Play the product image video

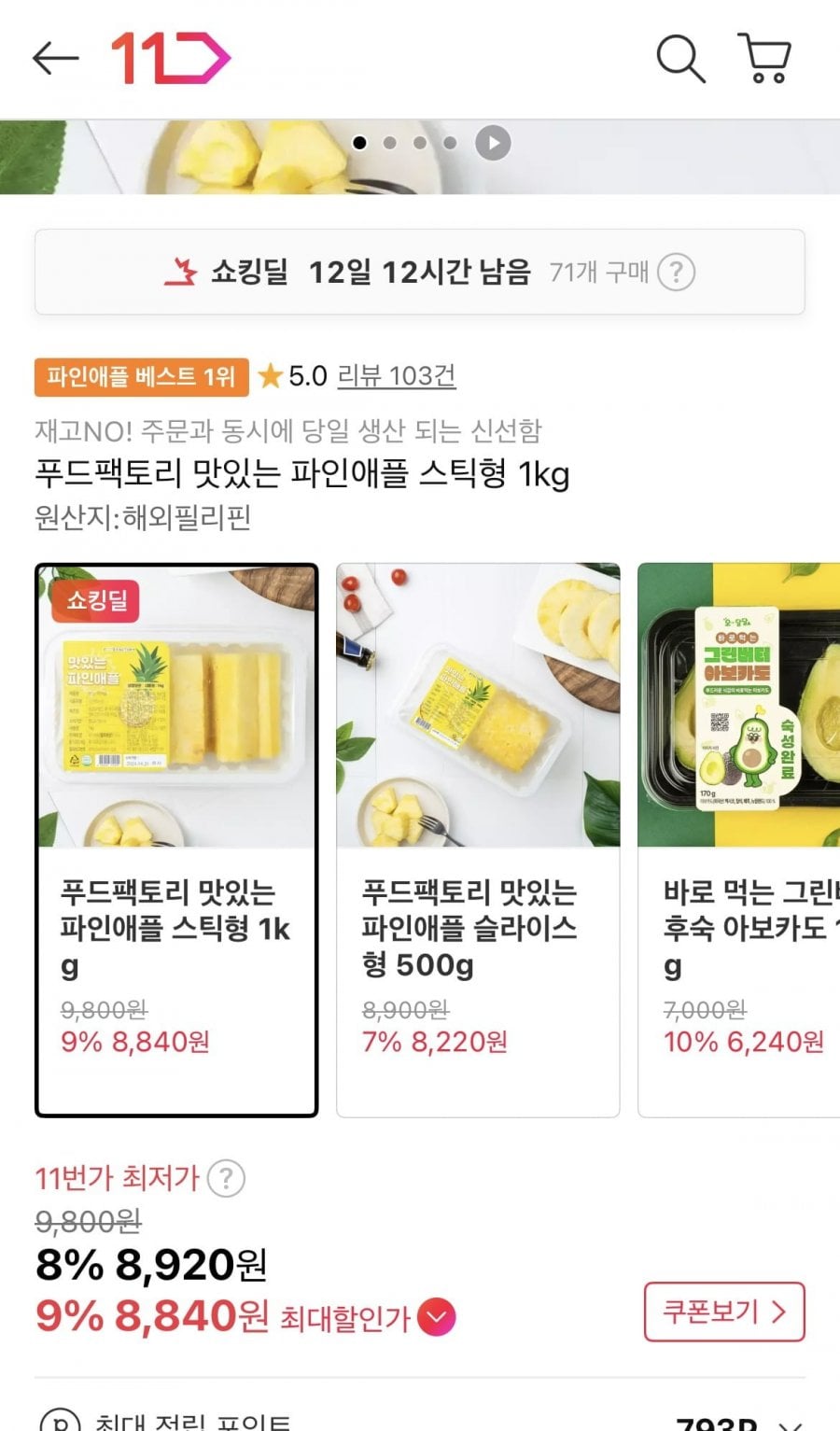click(x=493, y=143)
